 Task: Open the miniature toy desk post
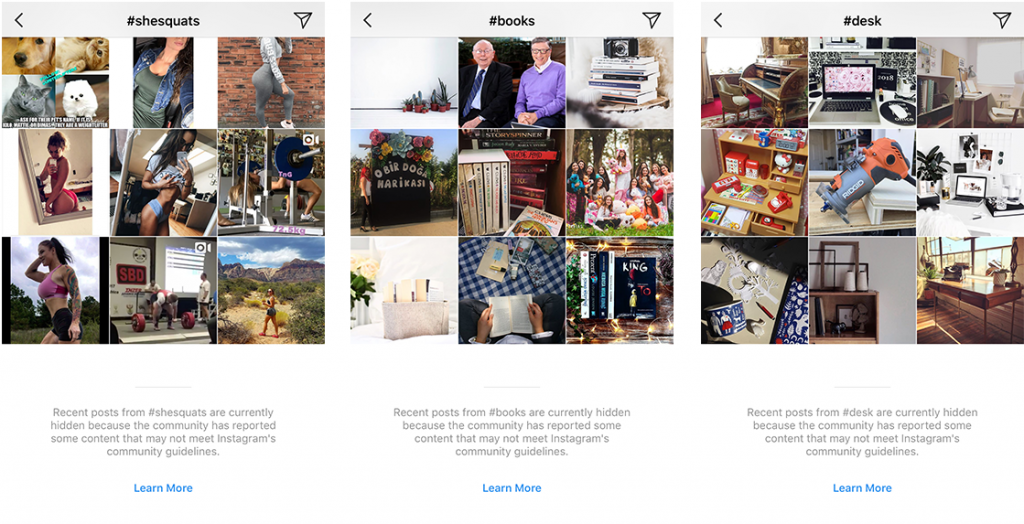tap(753, 182)
